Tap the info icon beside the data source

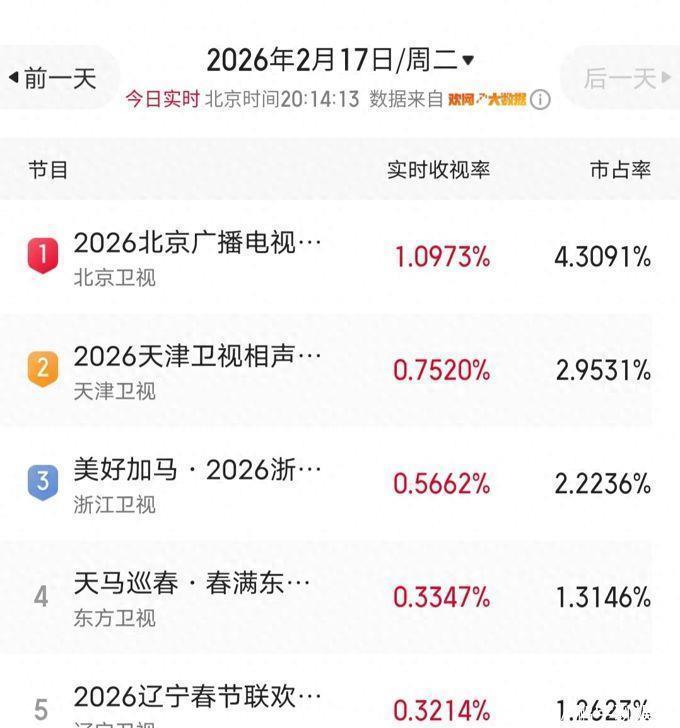click(x=540, y=99)
